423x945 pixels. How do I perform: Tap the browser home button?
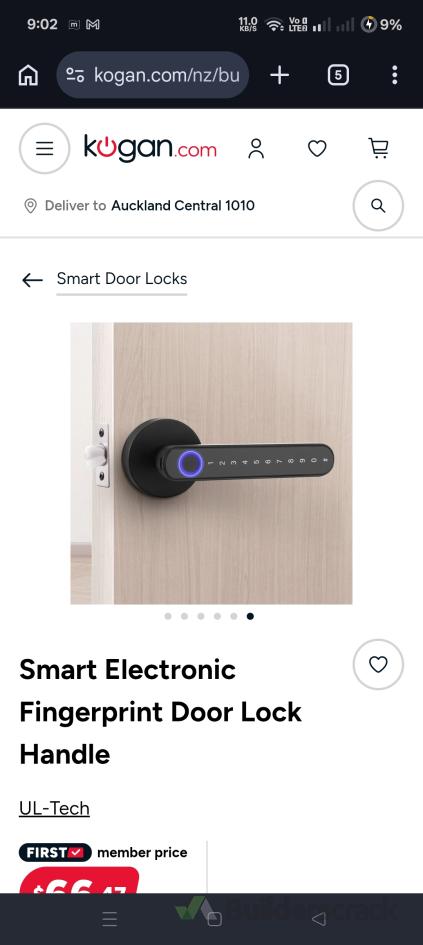tap(28, 75)
